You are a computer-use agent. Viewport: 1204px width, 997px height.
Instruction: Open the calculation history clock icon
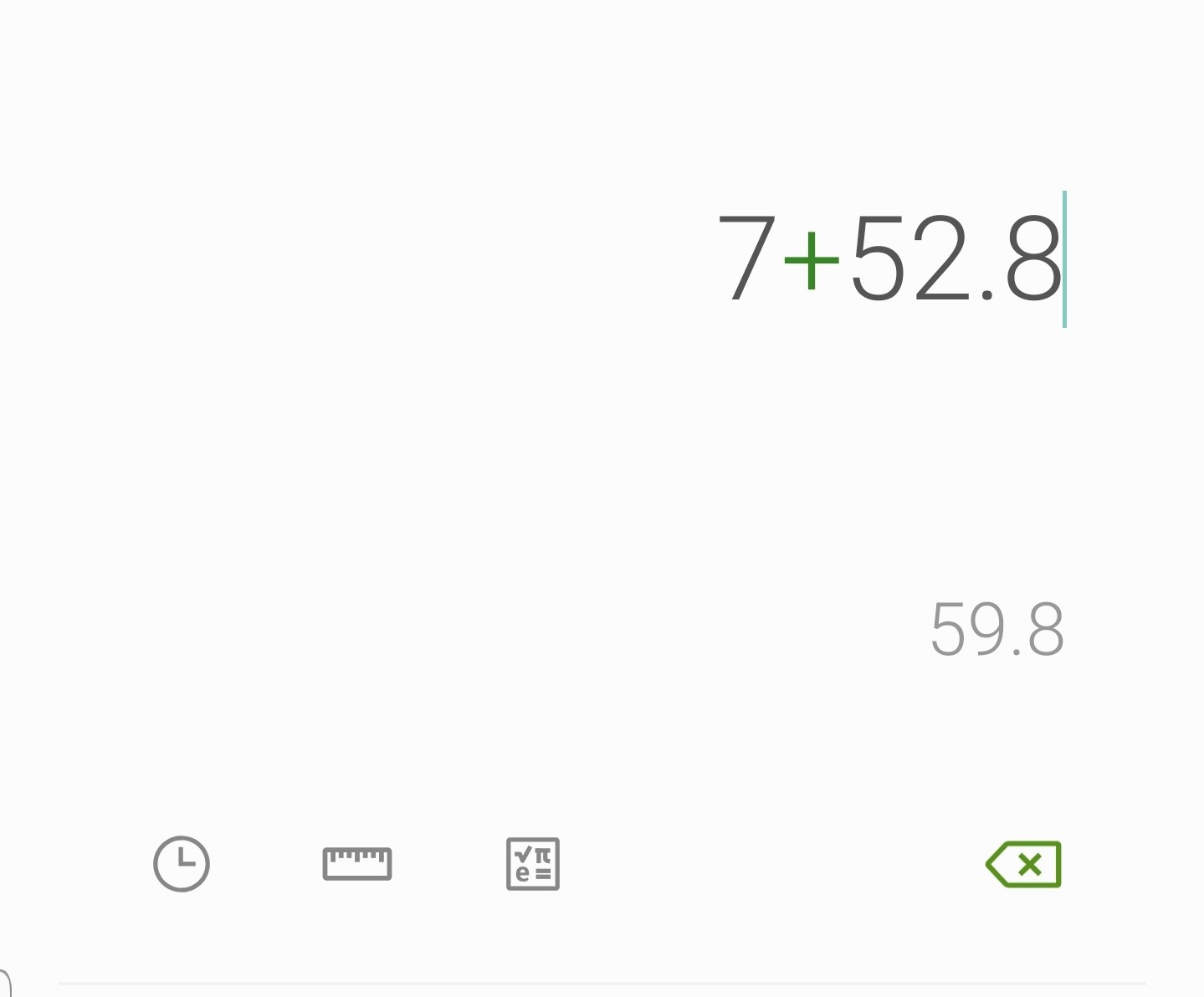point(182,863)
